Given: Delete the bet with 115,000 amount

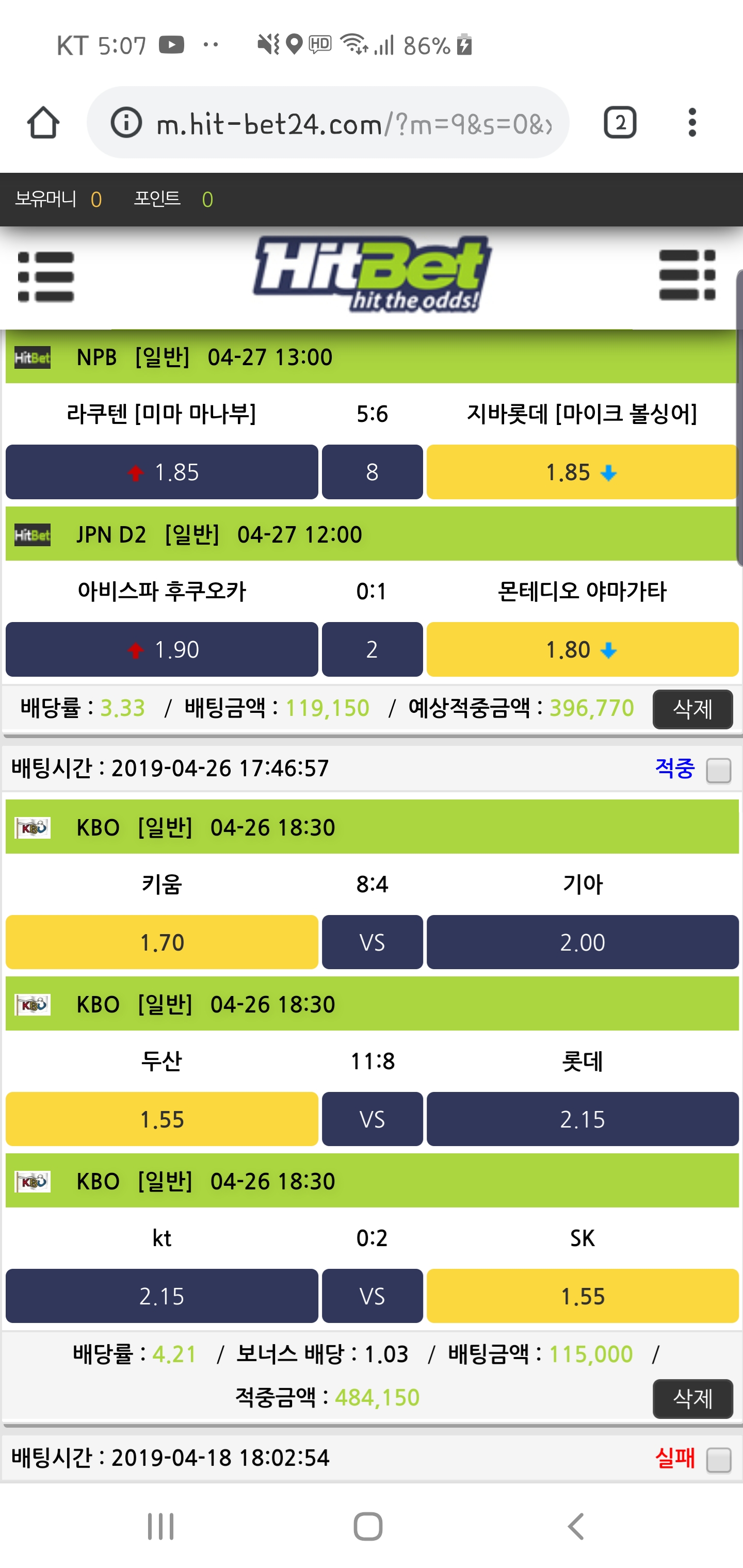Looking at the screenshot, I should (x=692, y=1398).
